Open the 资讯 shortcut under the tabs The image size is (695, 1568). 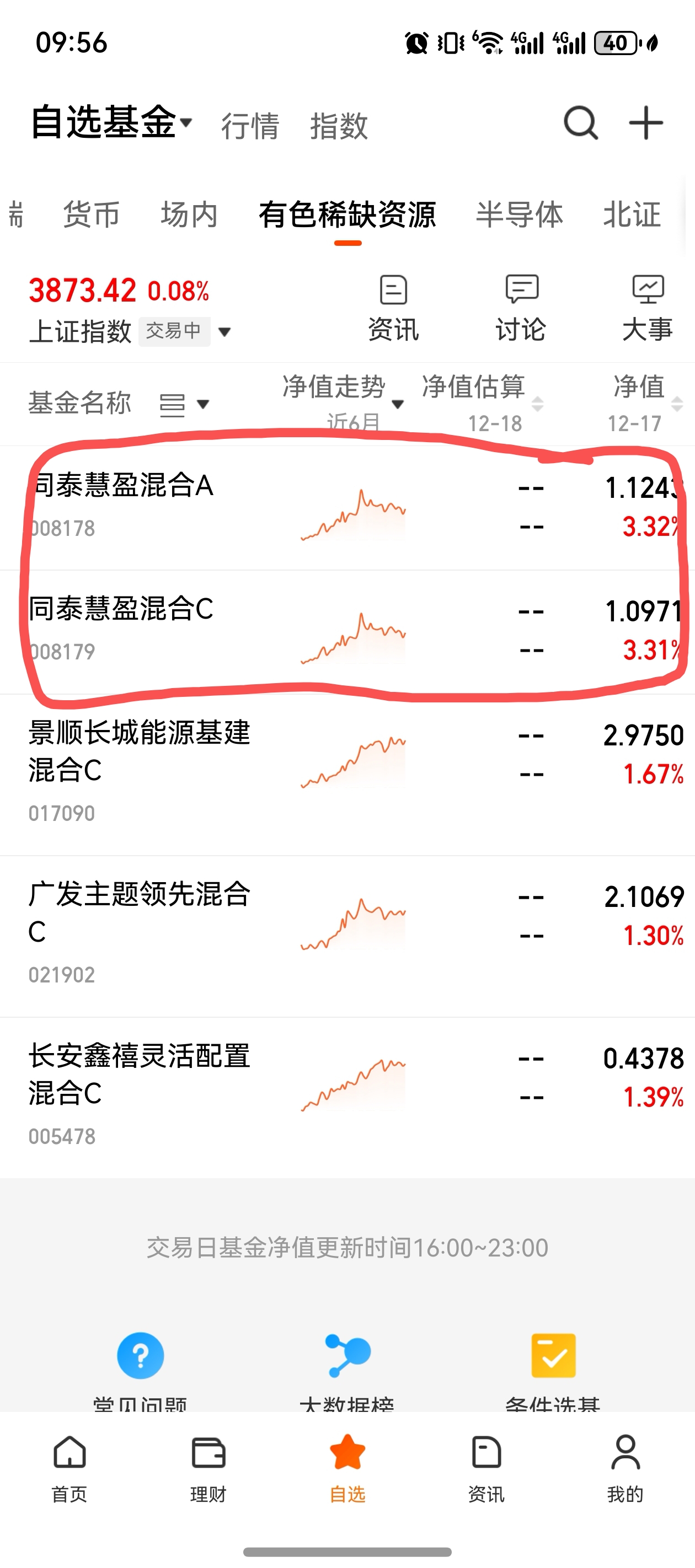coord(393,308)
